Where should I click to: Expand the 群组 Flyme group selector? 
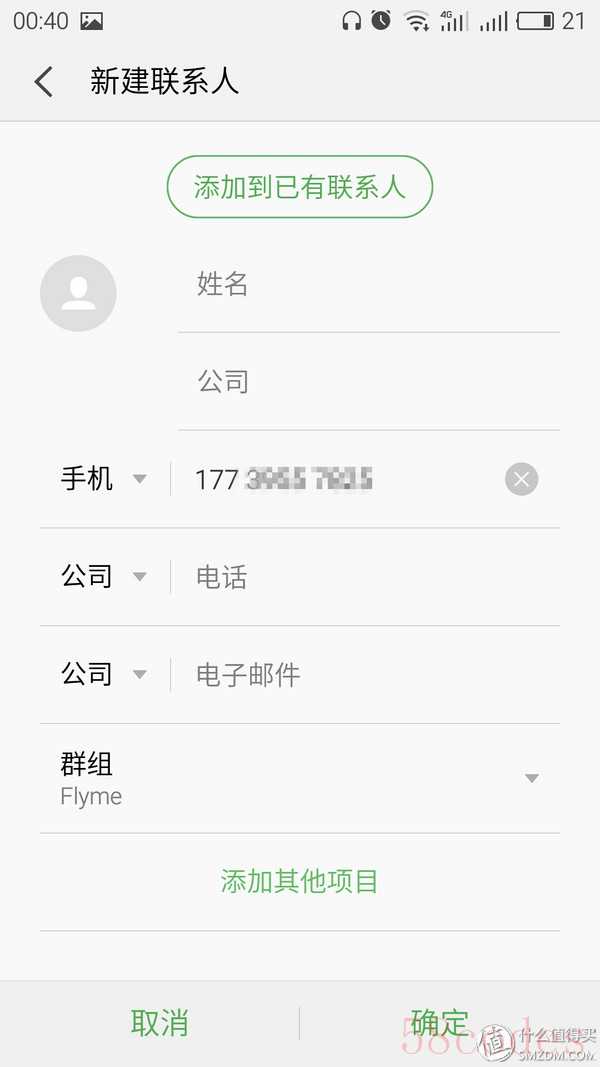point(299,778)
